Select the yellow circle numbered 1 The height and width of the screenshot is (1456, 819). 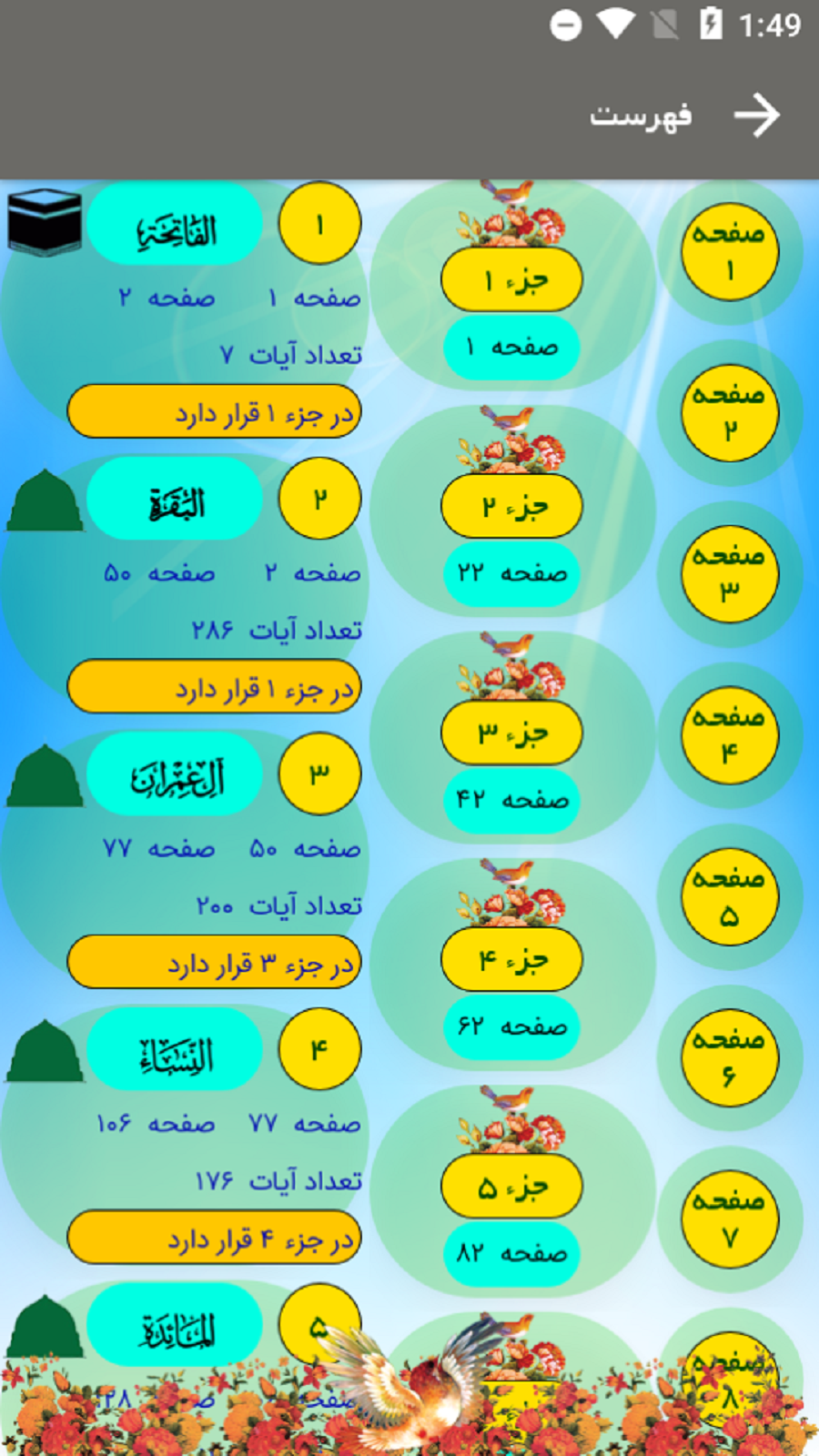point(319,222)
